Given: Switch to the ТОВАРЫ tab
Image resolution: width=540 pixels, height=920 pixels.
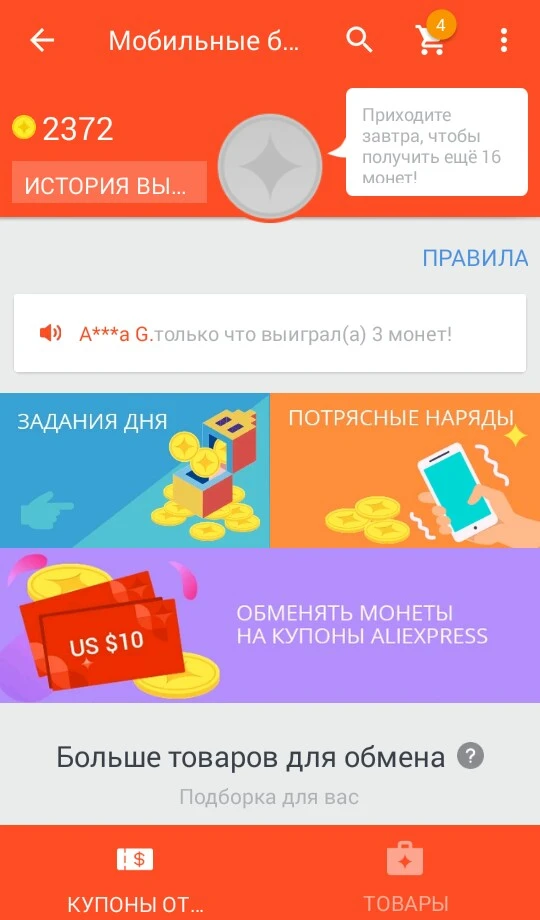Looking at the screenshot, I should pos(405,872).
